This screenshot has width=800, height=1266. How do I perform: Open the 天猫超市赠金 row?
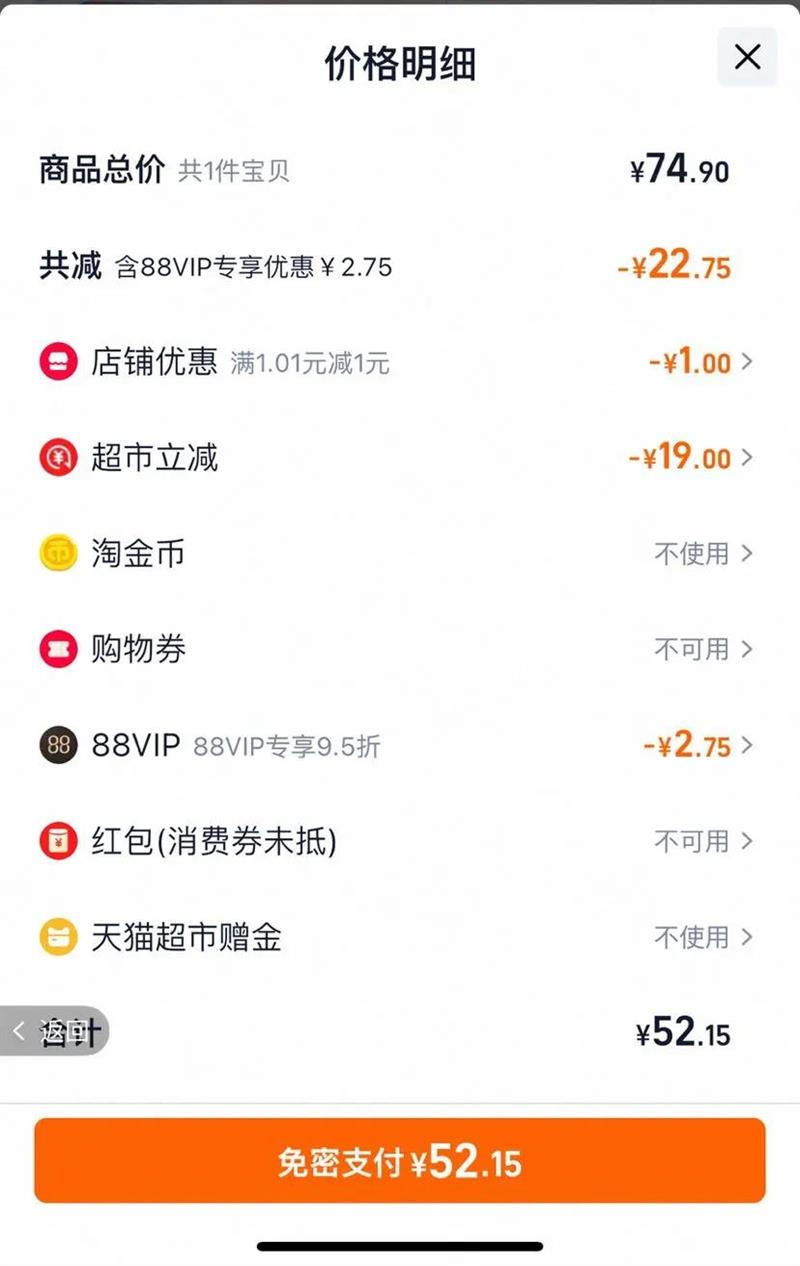(400, 937)
